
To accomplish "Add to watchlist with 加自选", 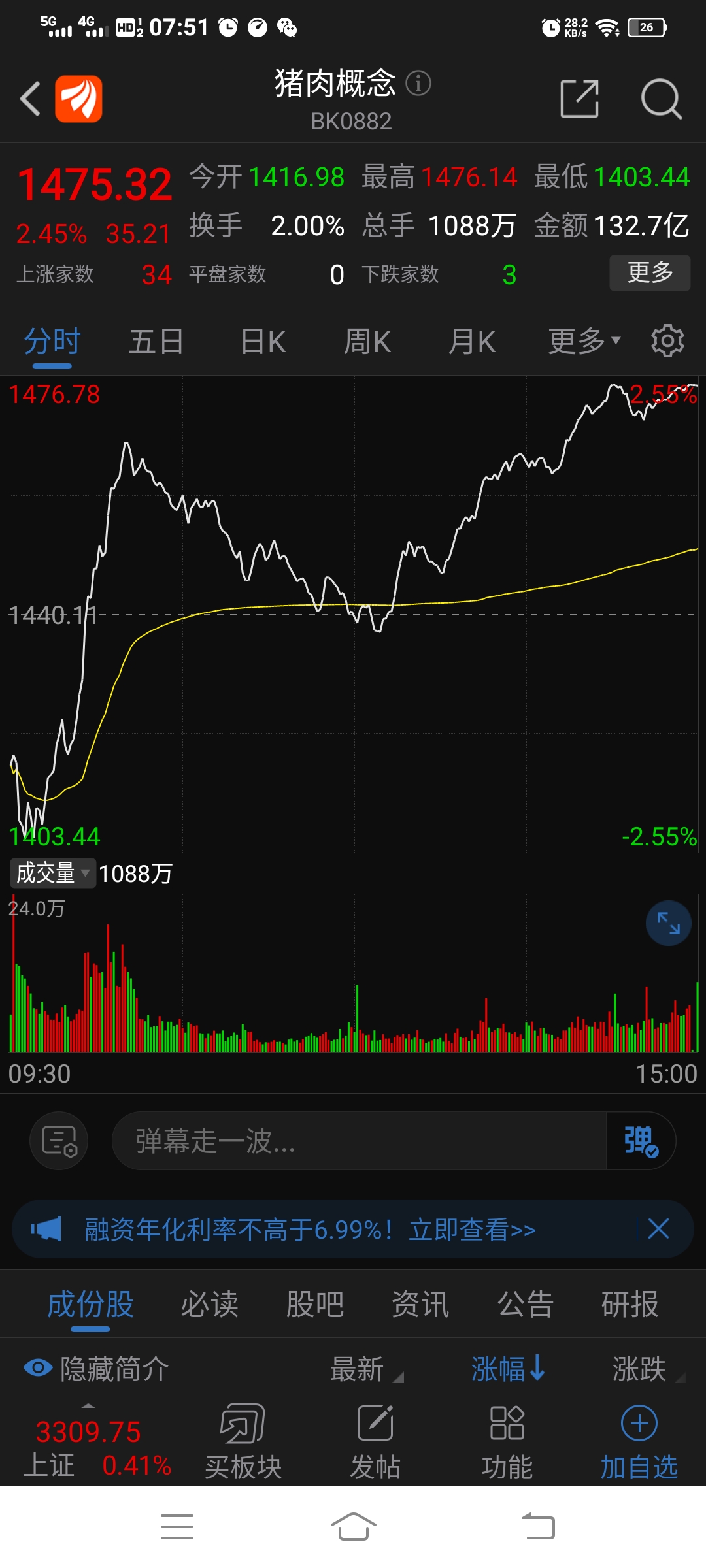I will (639, 1443).
